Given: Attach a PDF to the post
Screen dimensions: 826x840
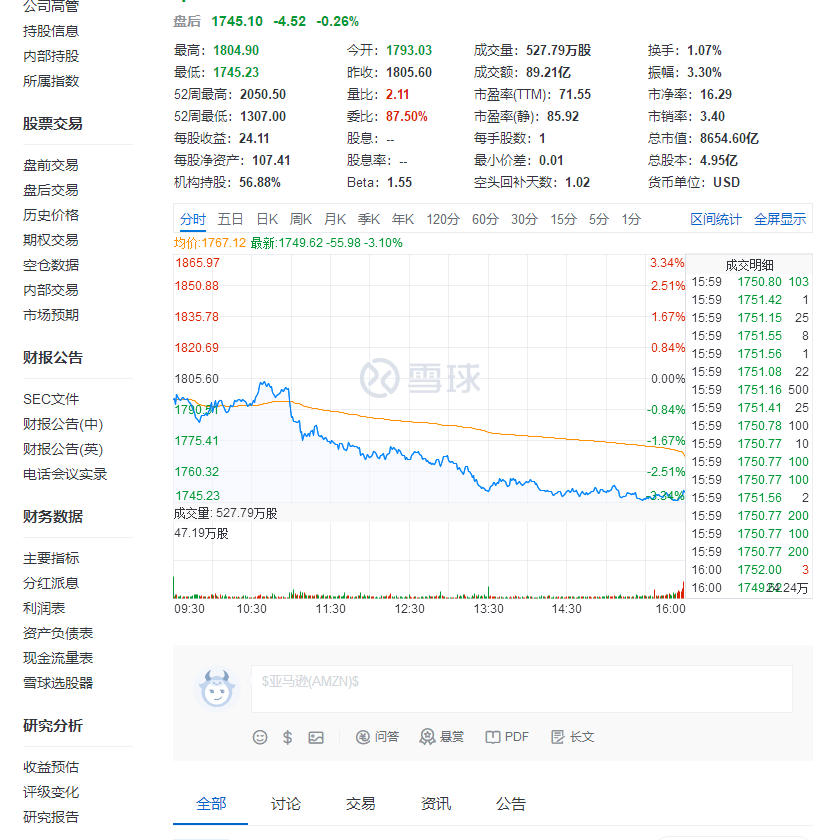Looking at the screenshot, I should [x=507, y=737].
